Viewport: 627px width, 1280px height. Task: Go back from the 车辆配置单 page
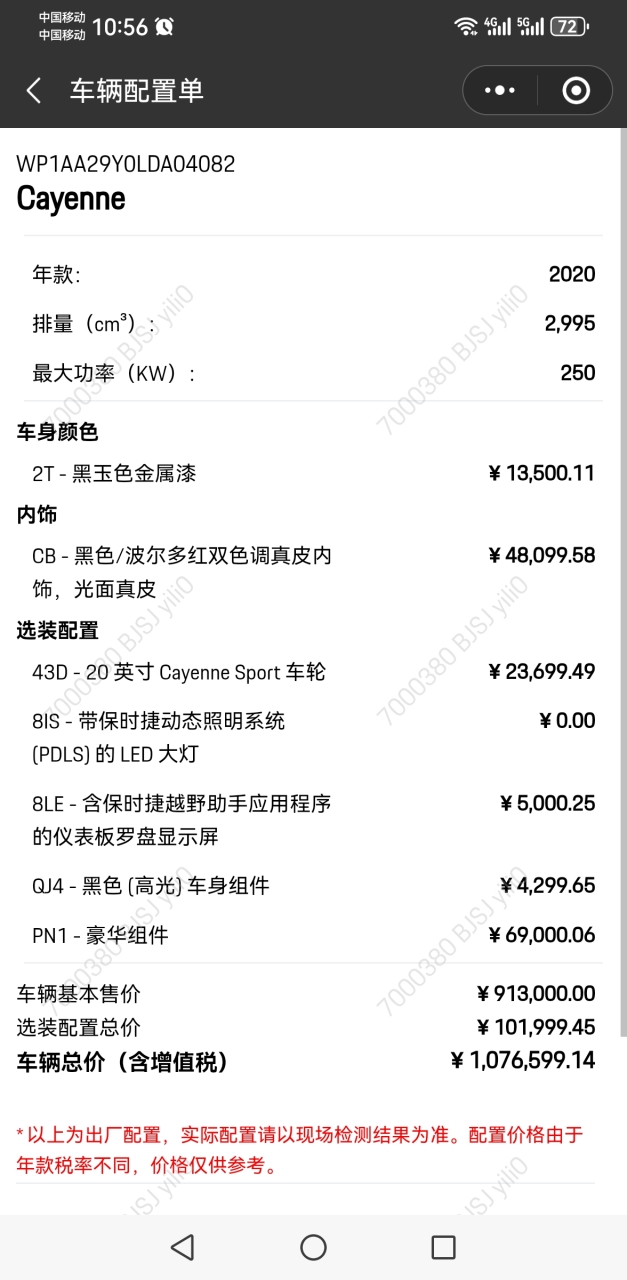click(34, 91)
